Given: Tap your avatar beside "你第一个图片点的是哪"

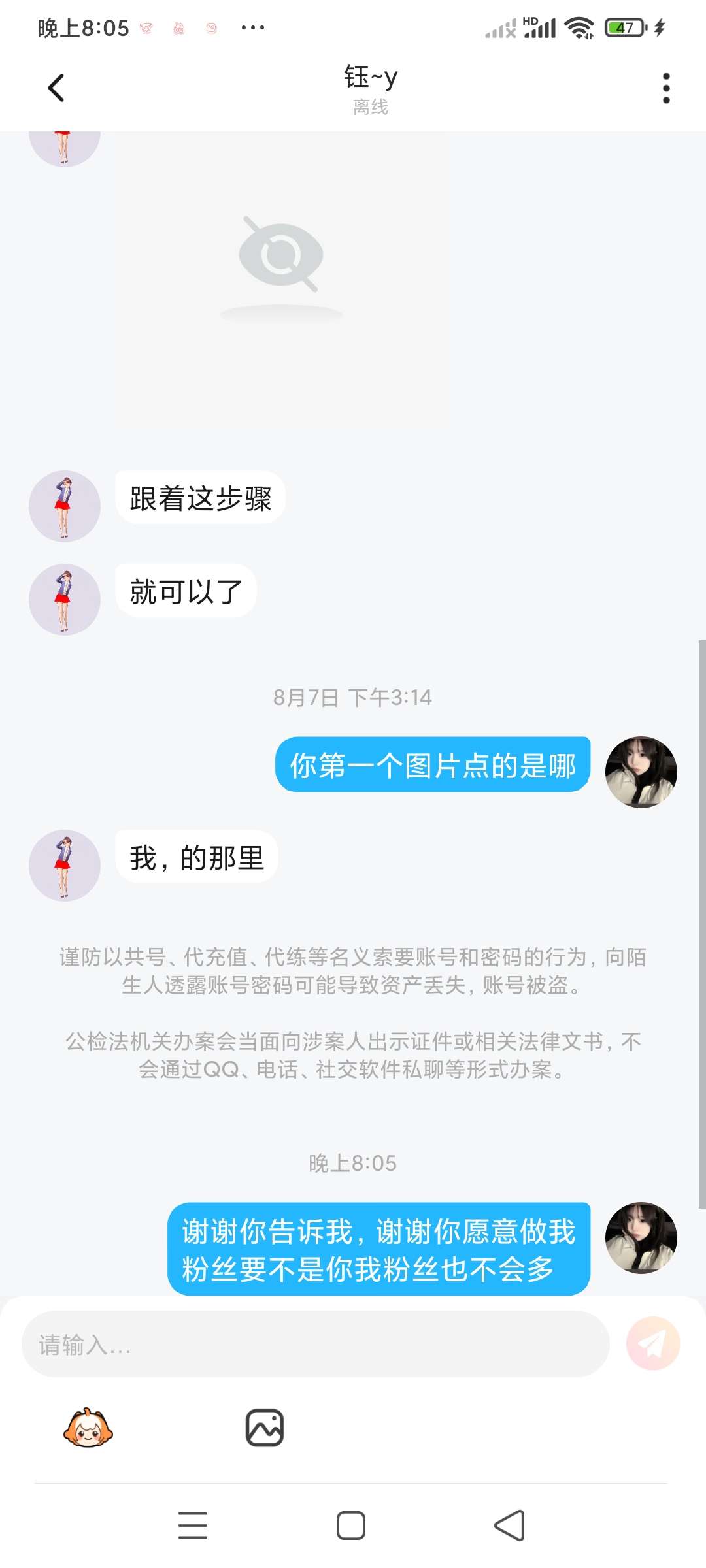Looking at the screenshot, I should click(641, 772).
